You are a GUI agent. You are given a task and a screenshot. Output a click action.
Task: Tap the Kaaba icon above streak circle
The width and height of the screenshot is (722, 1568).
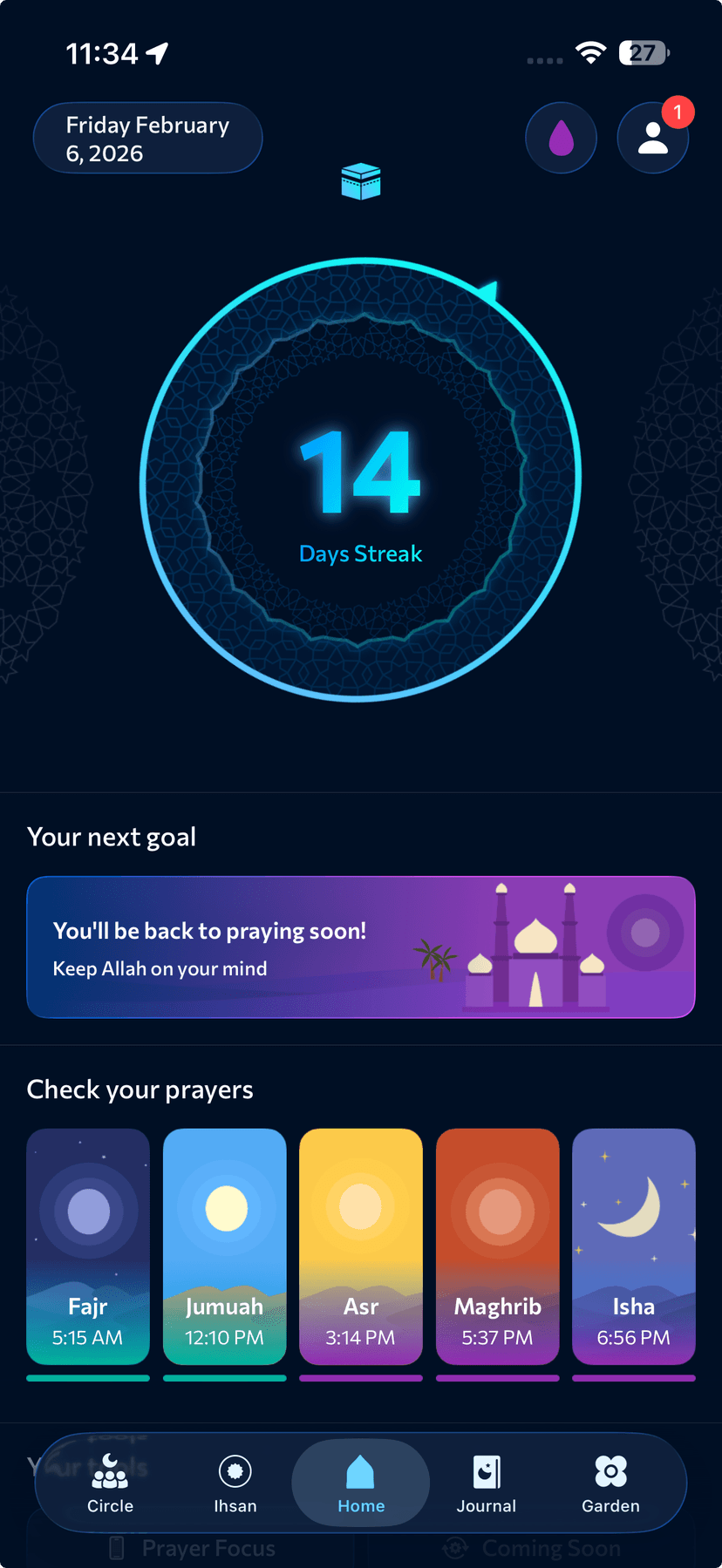[x=361, y=181]
